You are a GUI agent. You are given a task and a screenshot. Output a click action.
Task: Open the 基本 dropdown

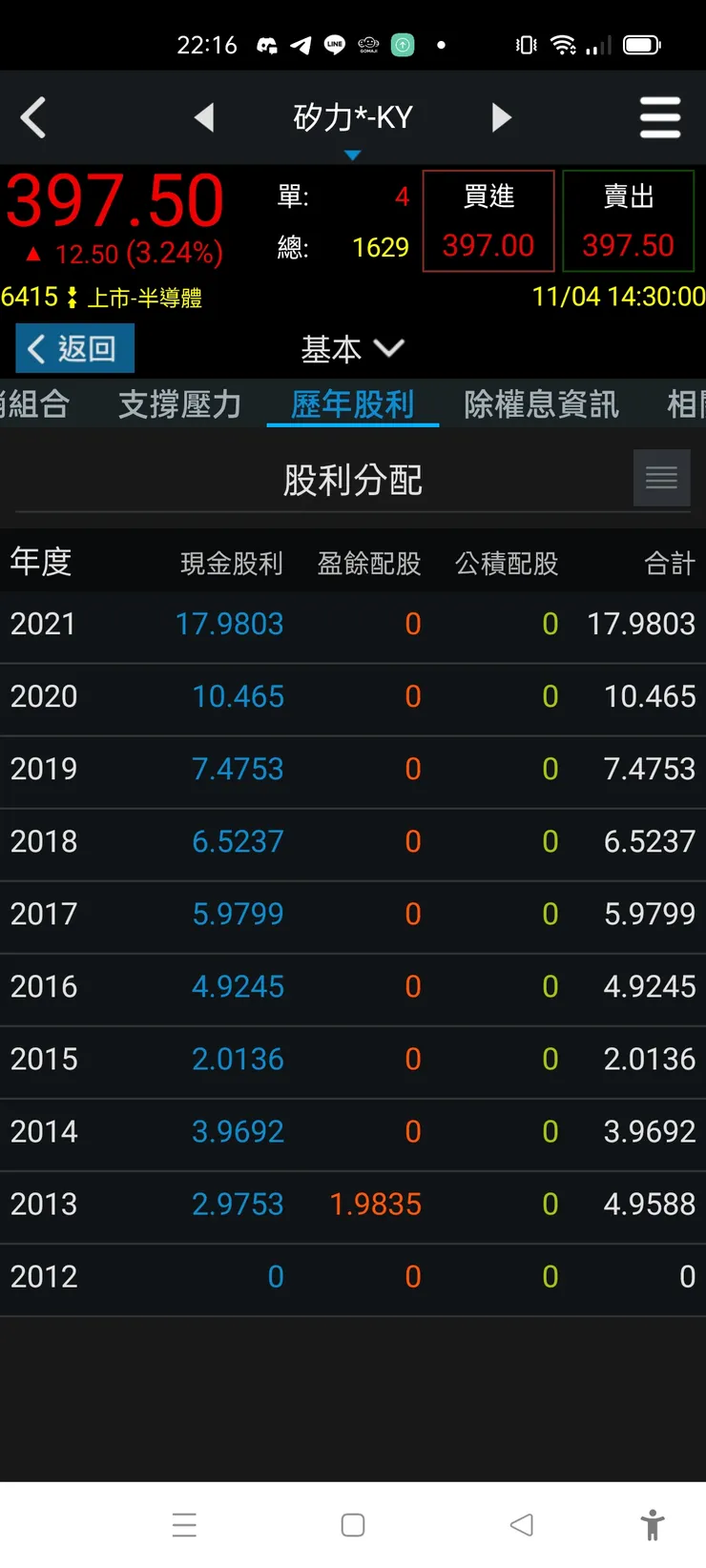point(330,349)
